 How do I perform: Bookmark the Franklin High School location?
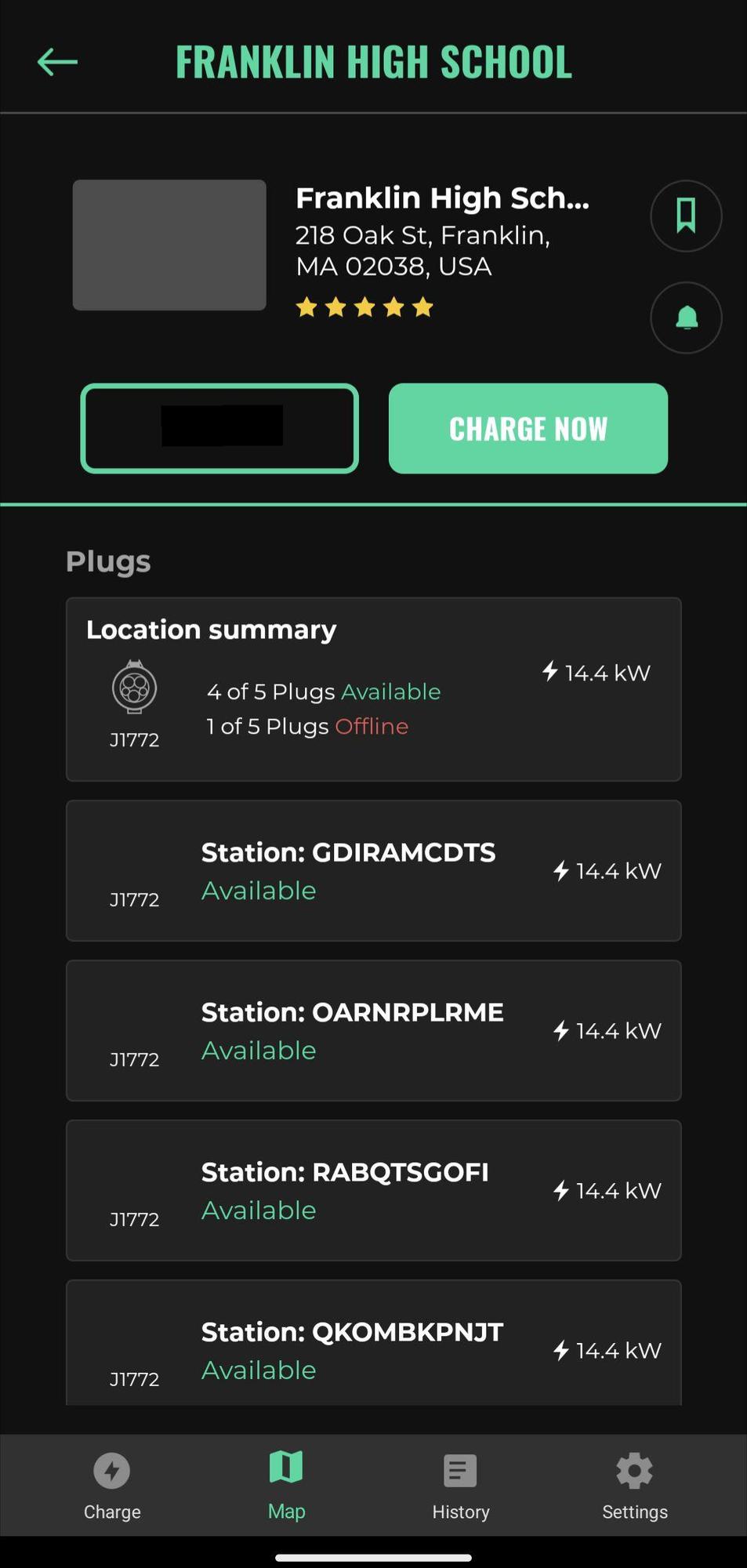pos(685,216)
